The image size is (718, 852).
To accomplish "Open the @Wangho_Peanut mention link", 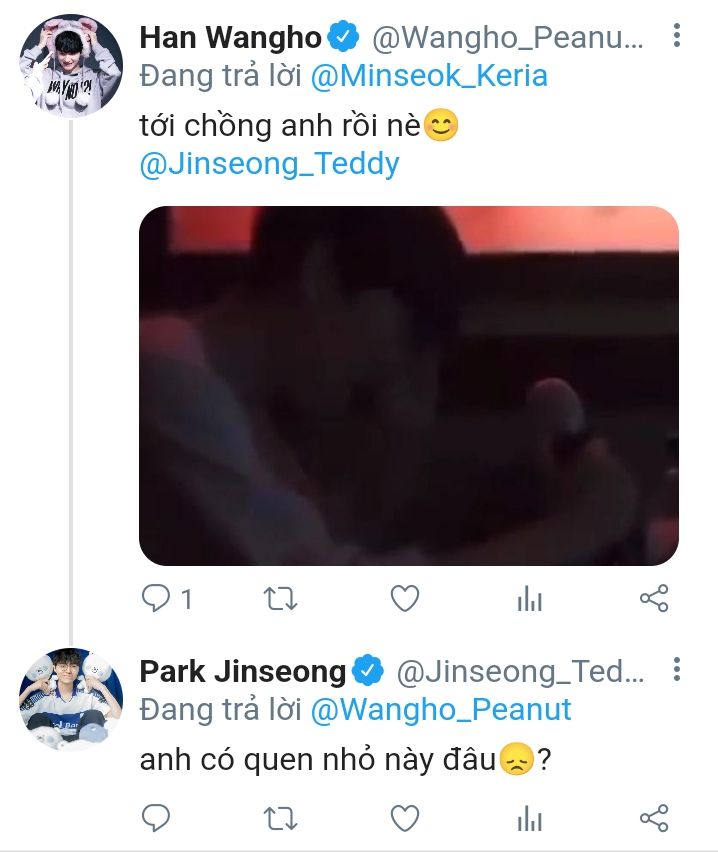I will [x=441, y=709].
